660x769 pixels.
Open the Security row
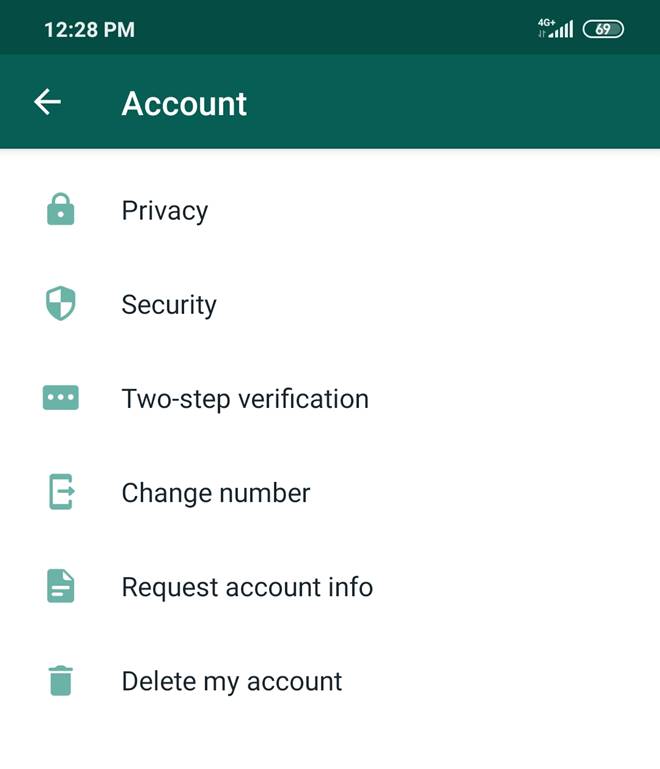pos(169,305)
